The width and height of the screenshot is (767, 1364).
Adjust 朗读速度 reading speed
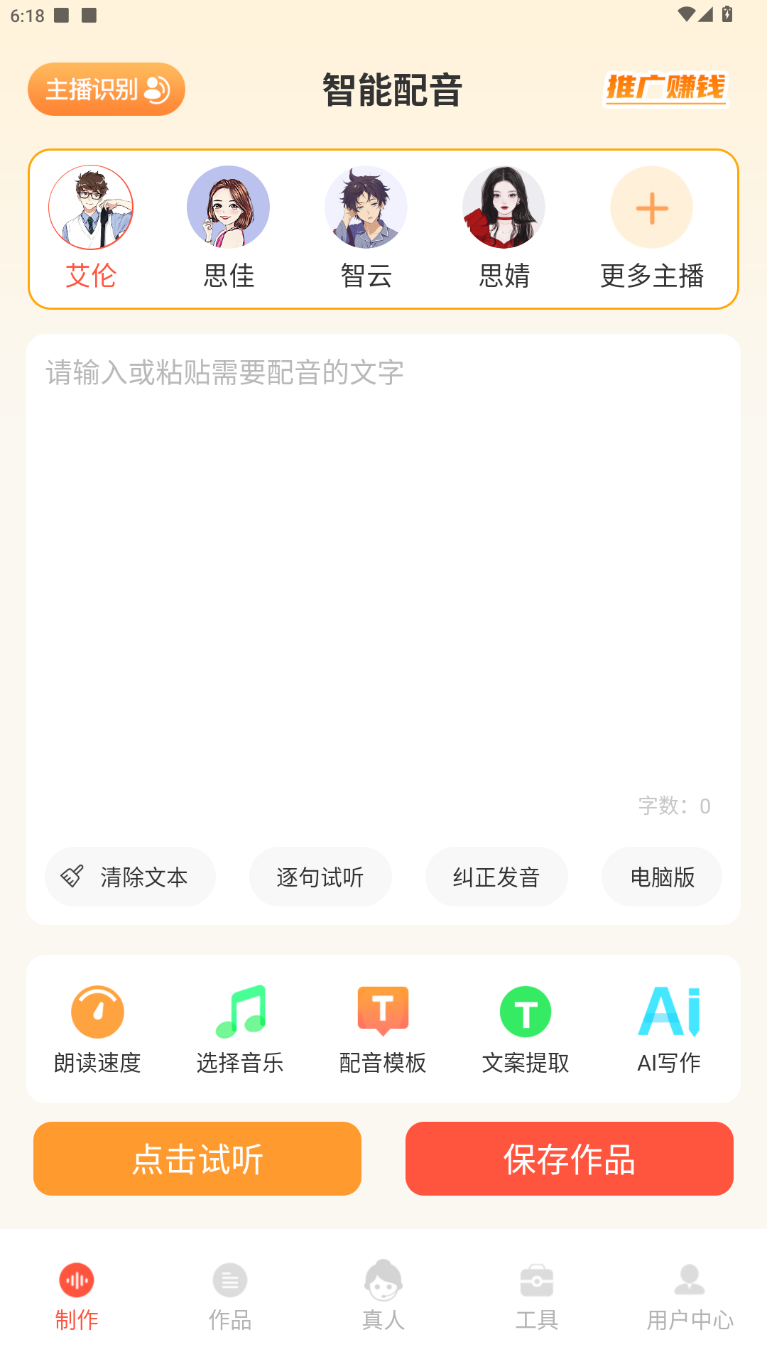point(97,1029)
